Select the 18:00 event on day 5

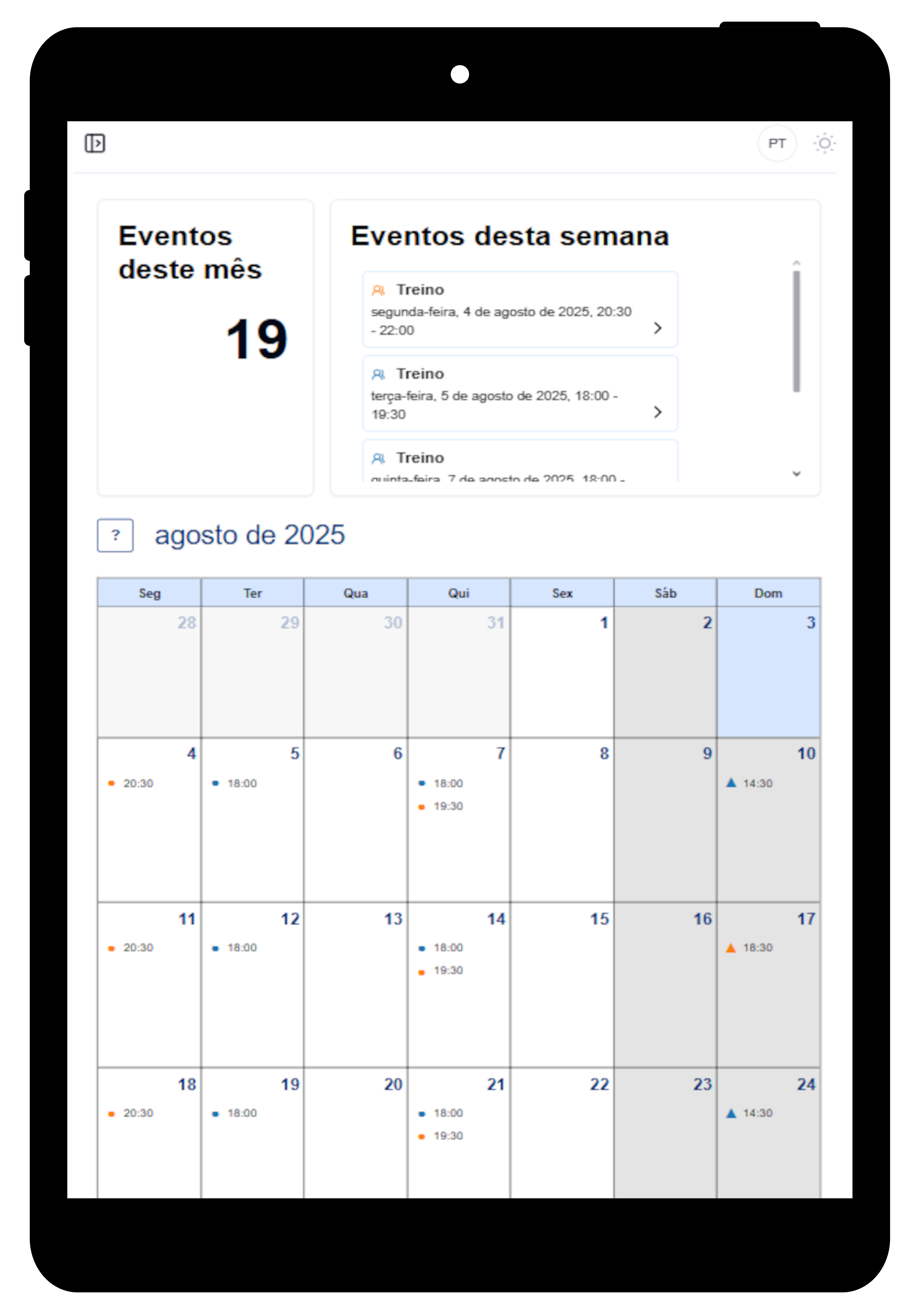pyautogui.click(x=241, y=783)
